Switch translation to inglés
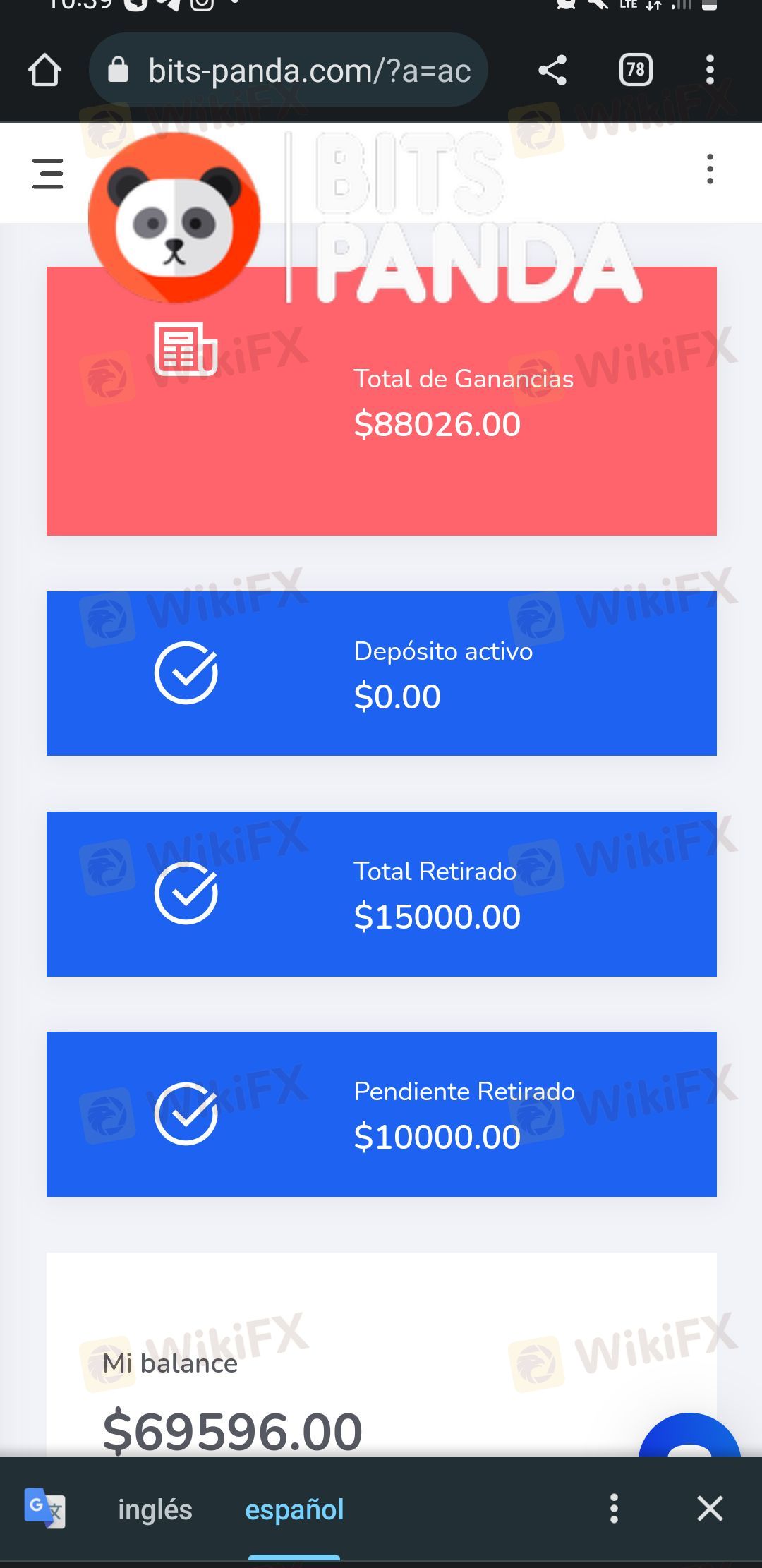This screenshot has height=1568, width=762. click(155, 1509)
